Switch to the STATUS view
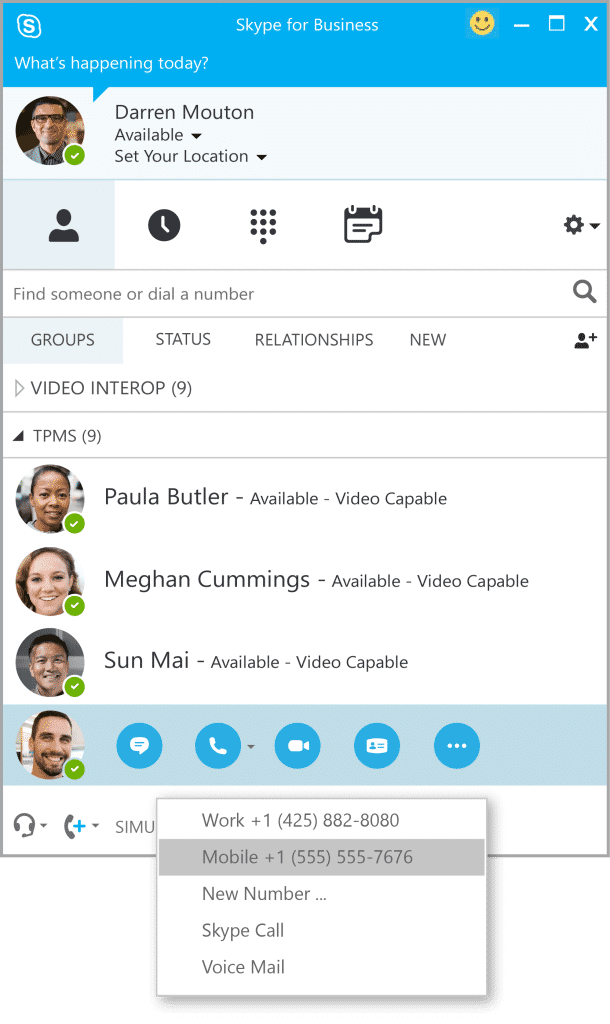 tap(183, 340)
